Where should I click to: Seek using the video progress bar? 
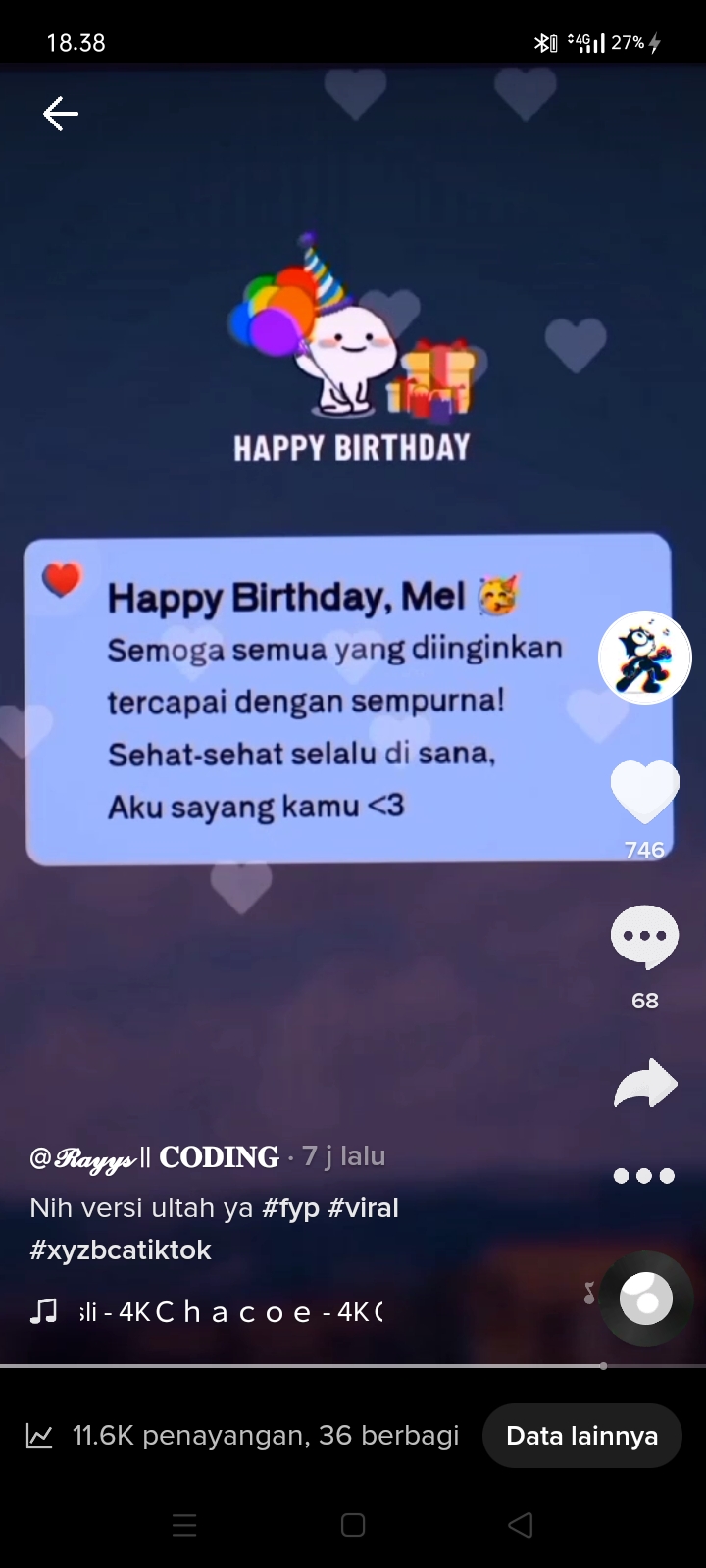(353, 1365)
